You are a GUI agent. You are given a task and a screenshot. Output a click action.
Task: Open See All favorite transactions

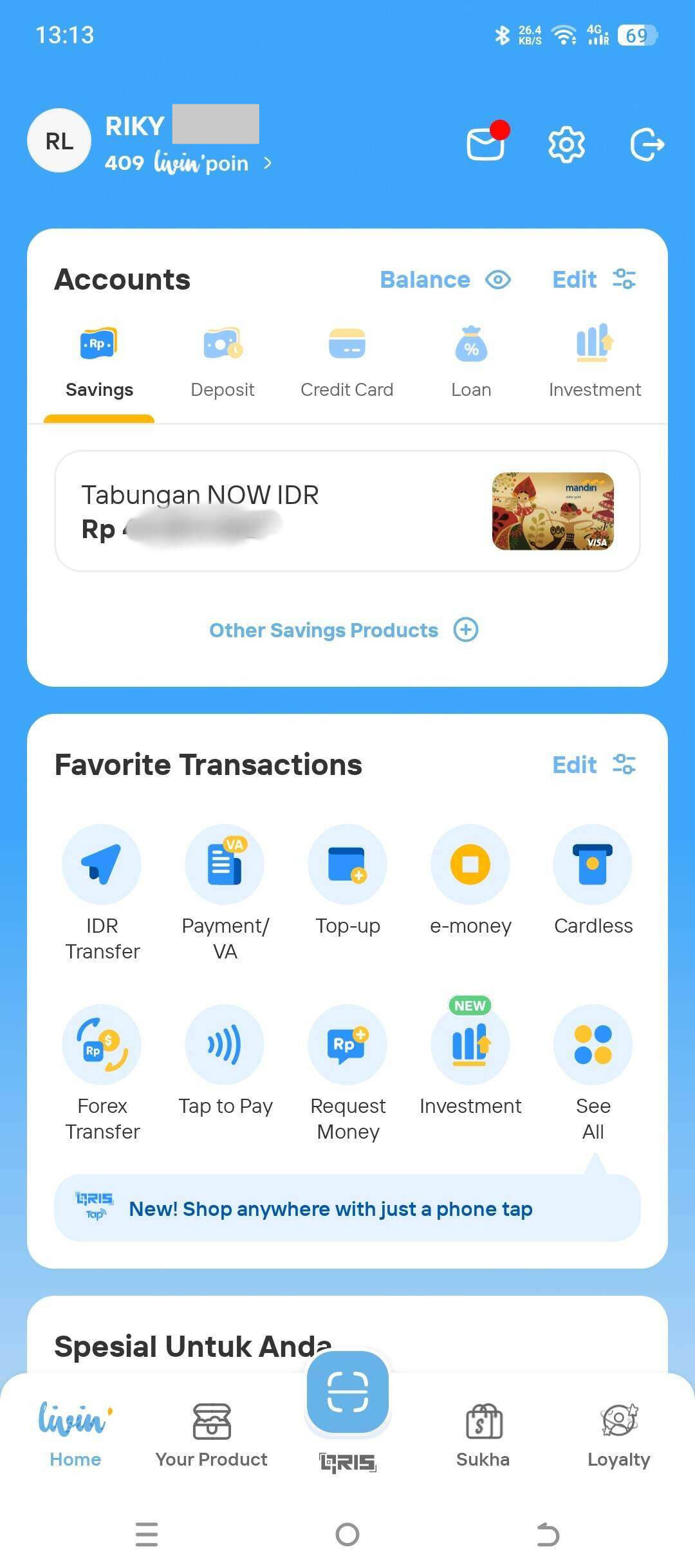tap(593, 1044)
